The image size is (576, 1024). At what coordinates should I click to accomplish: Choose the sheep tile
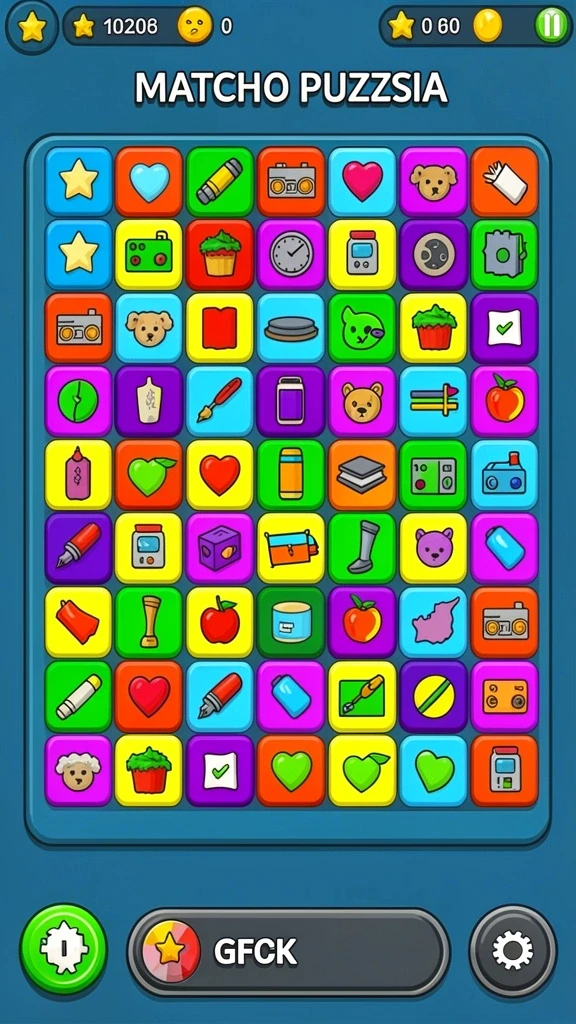[x=78, y=771]
